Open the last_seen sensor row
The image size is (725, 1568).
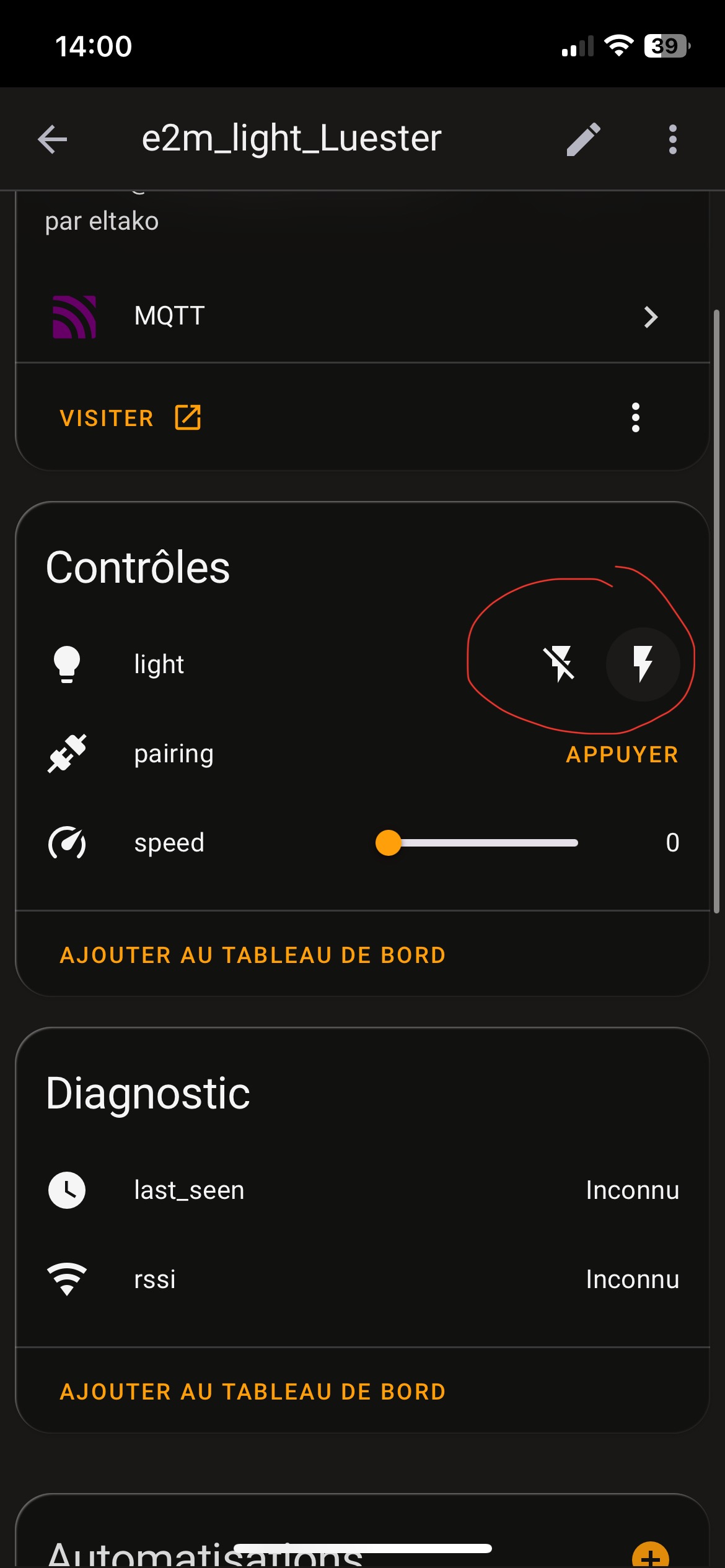362,1190
